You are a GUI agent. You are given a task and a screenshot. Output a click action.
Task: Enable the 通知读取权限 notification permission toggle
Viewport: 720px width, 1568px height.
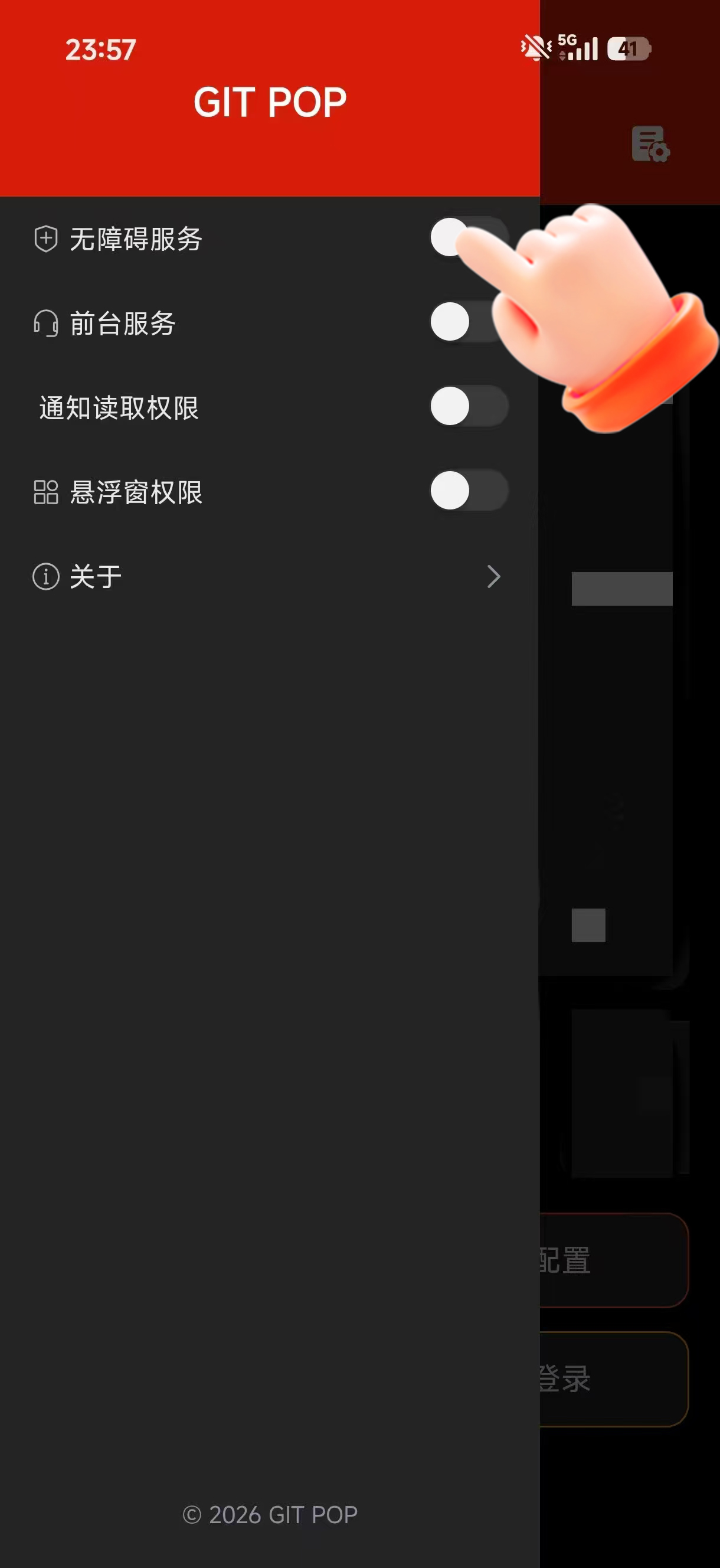coord(469,407)
